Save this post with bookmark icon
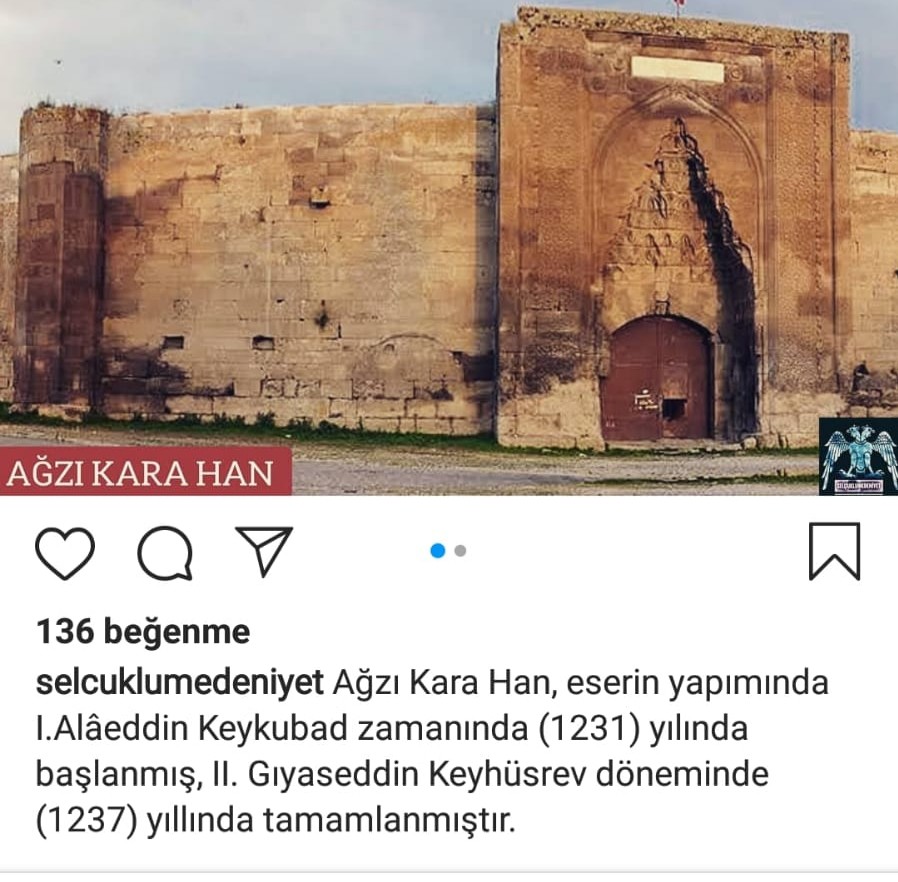The image size is (898, 882). (834, 552)
